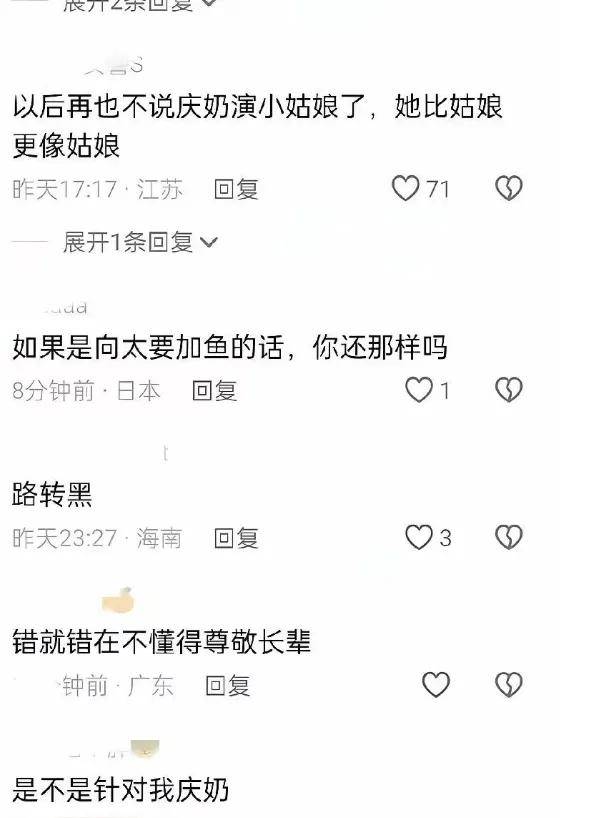Reply to the 向太要加鱼 comment
The width and height of the screenshot is (600, 818).
point(214,391)
